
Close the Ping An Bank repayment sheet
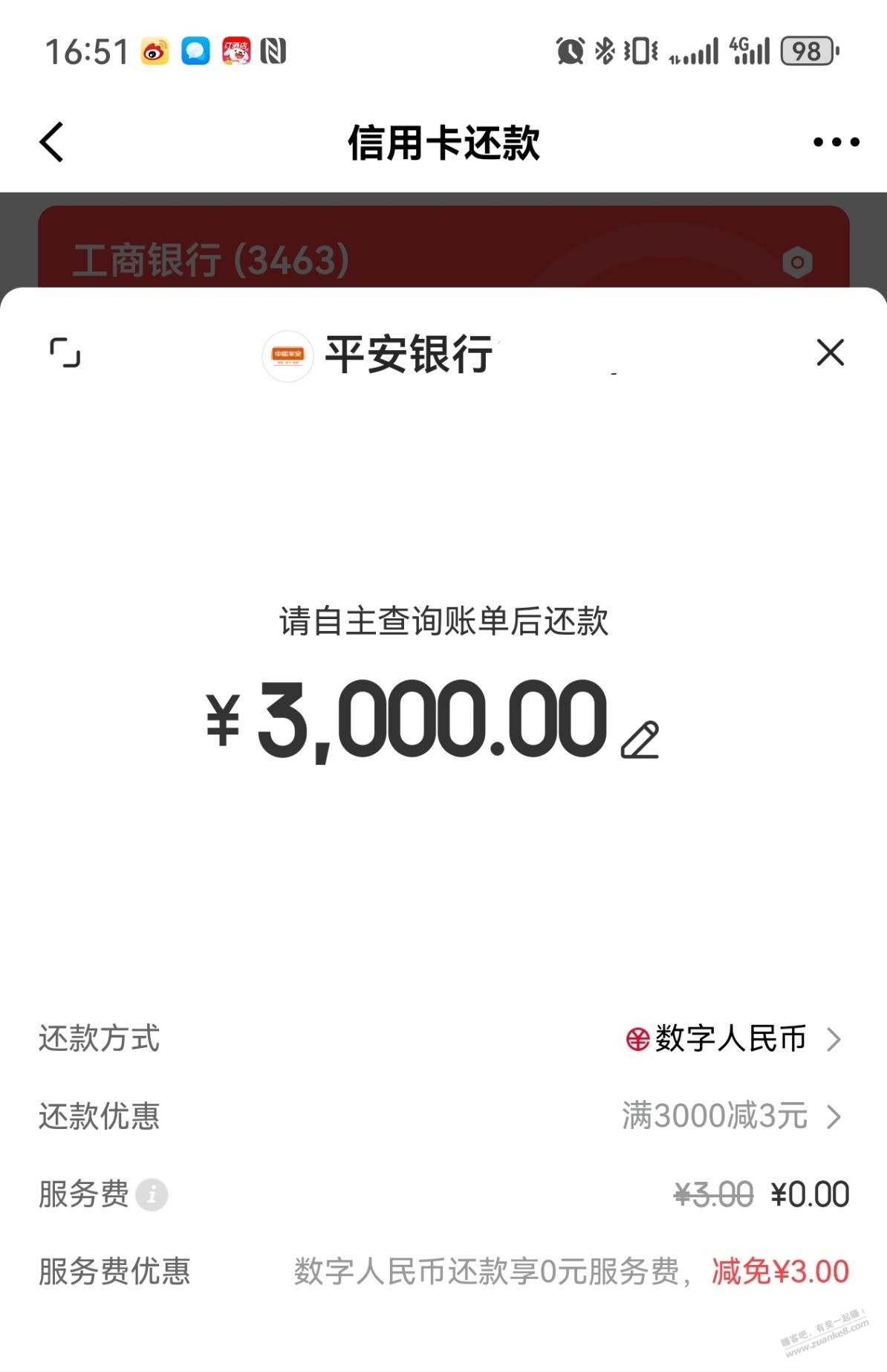click(829, 353)
